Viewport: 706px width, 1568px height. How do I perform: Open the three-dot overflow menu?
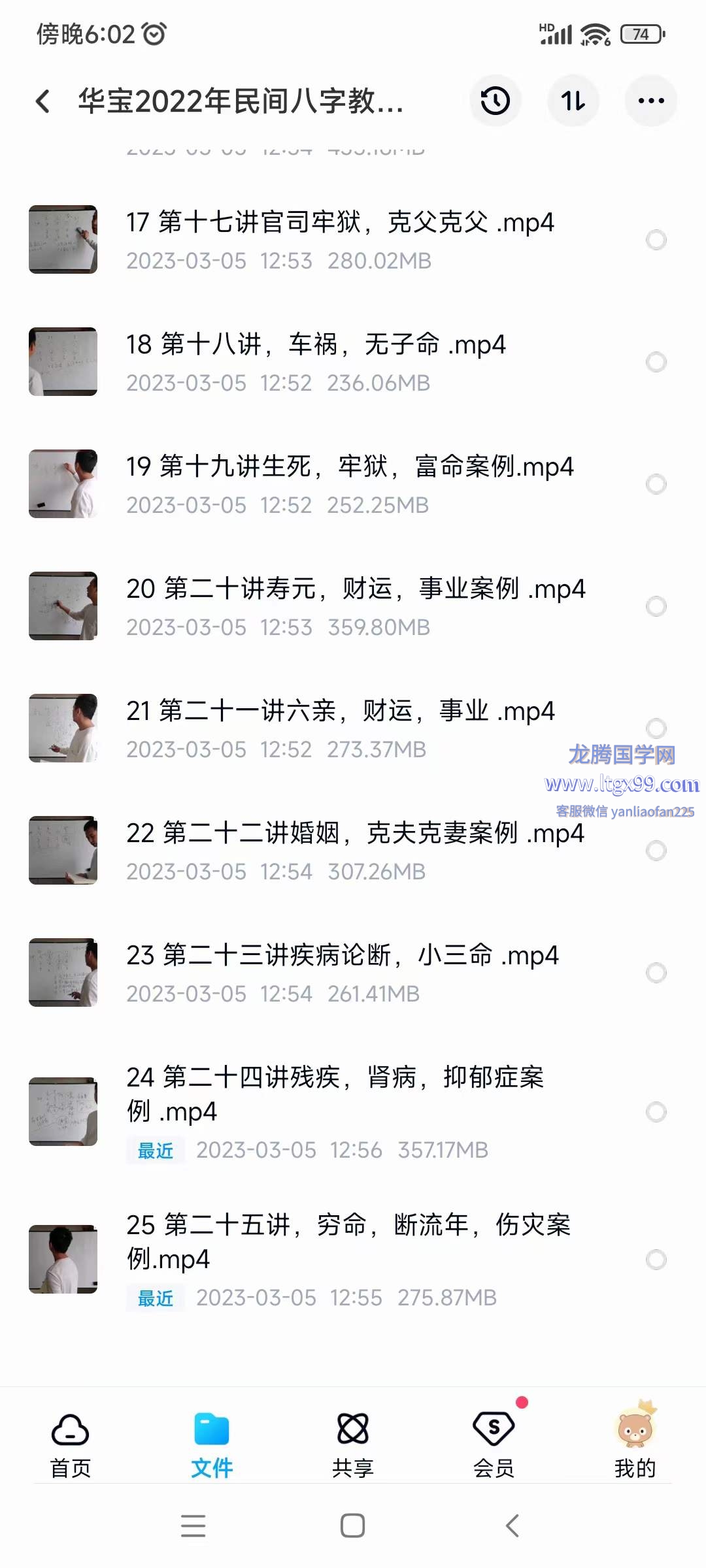click(651, 101)
